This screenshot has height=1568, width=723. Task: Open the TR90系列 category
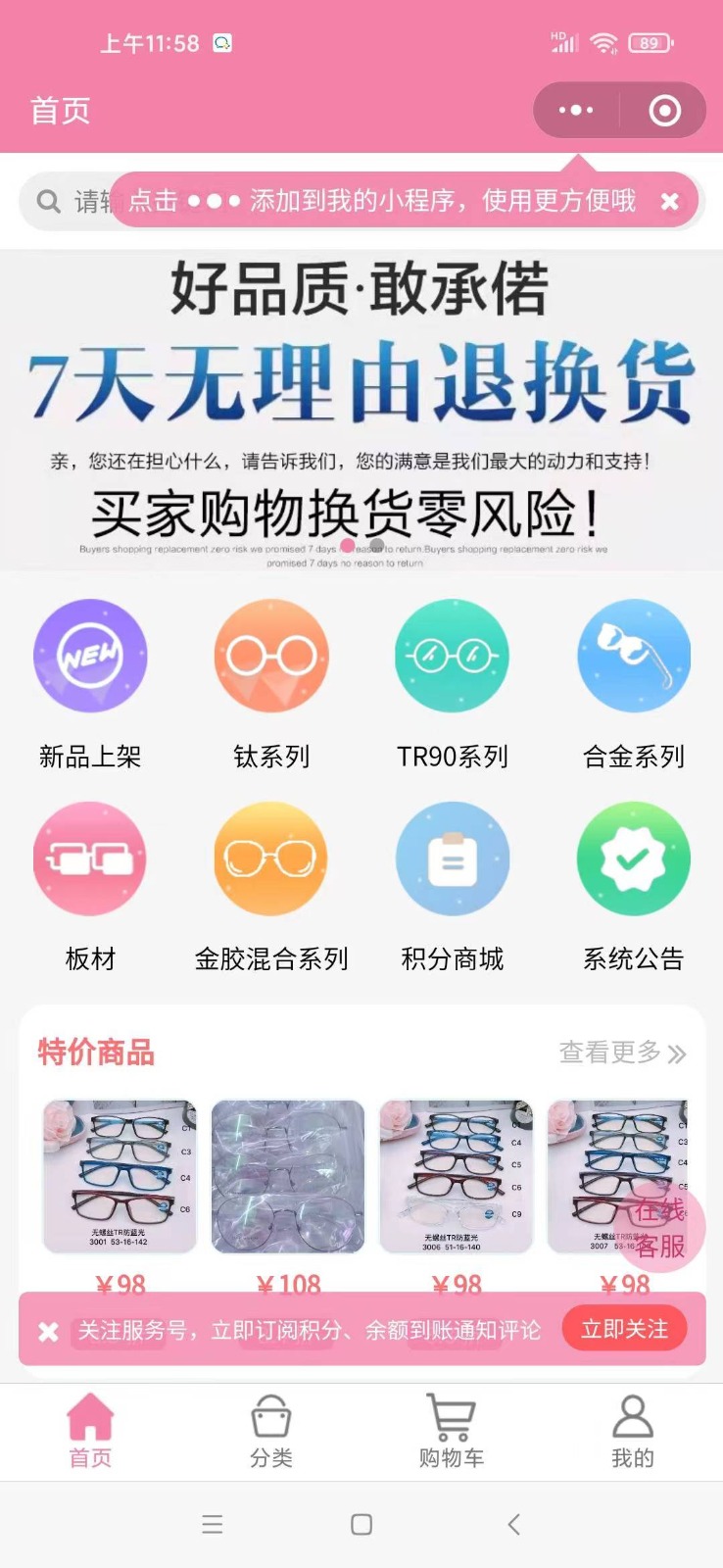pos(453,684)
